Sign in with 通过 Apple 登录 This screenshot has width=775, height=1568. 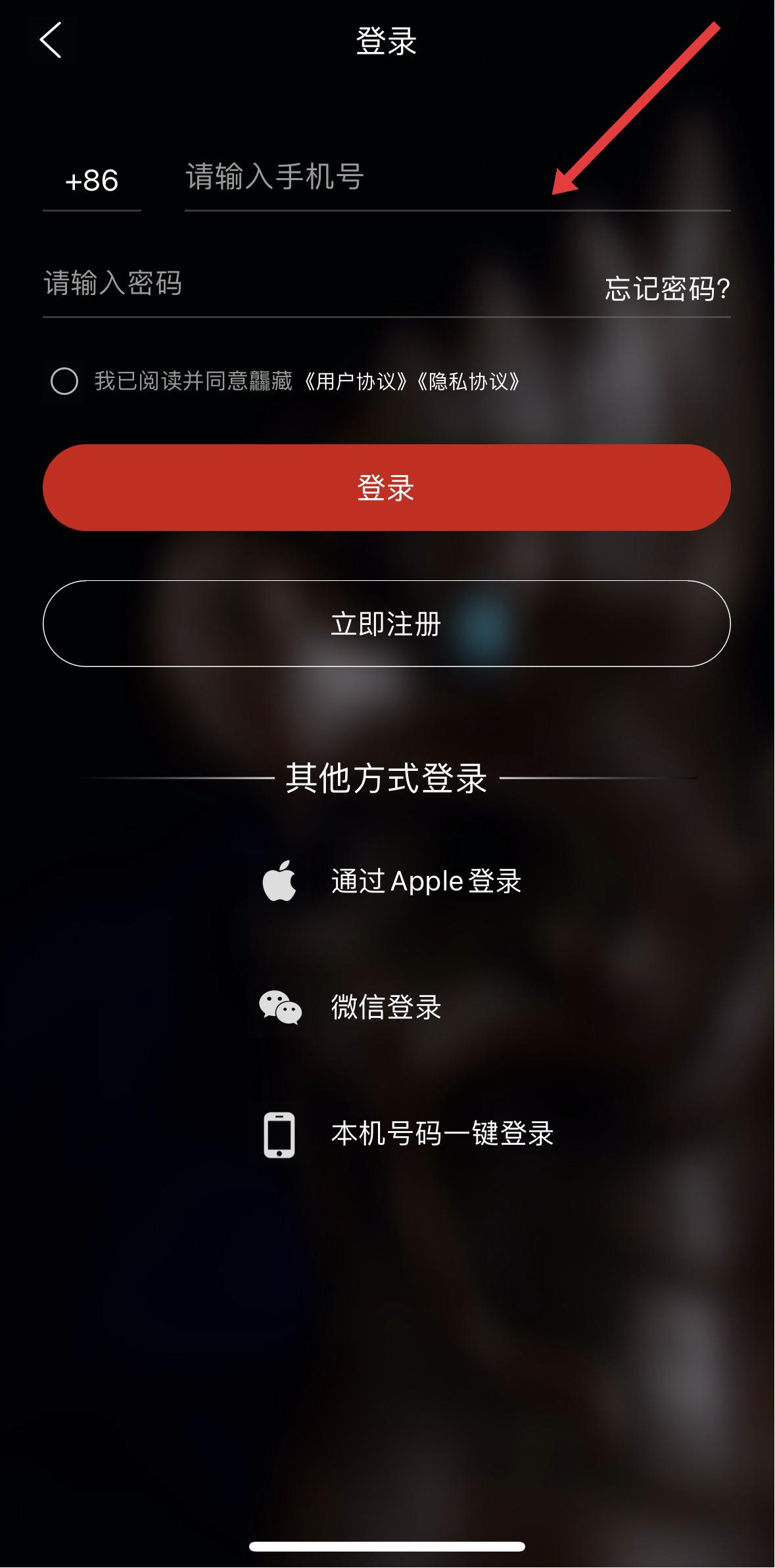pos(392,881)
